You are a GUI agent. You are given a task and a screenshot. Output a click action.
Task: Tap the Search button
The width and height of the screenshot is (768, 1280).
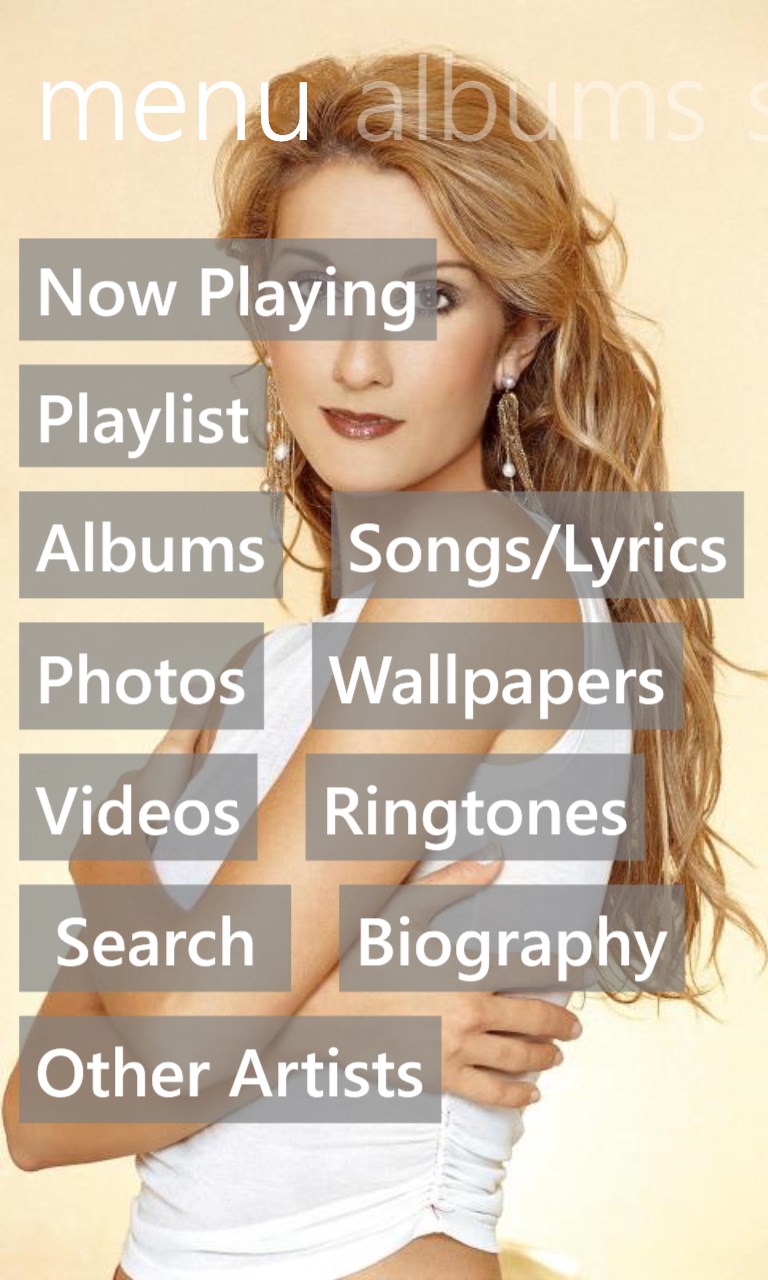[x=155, y=939]
